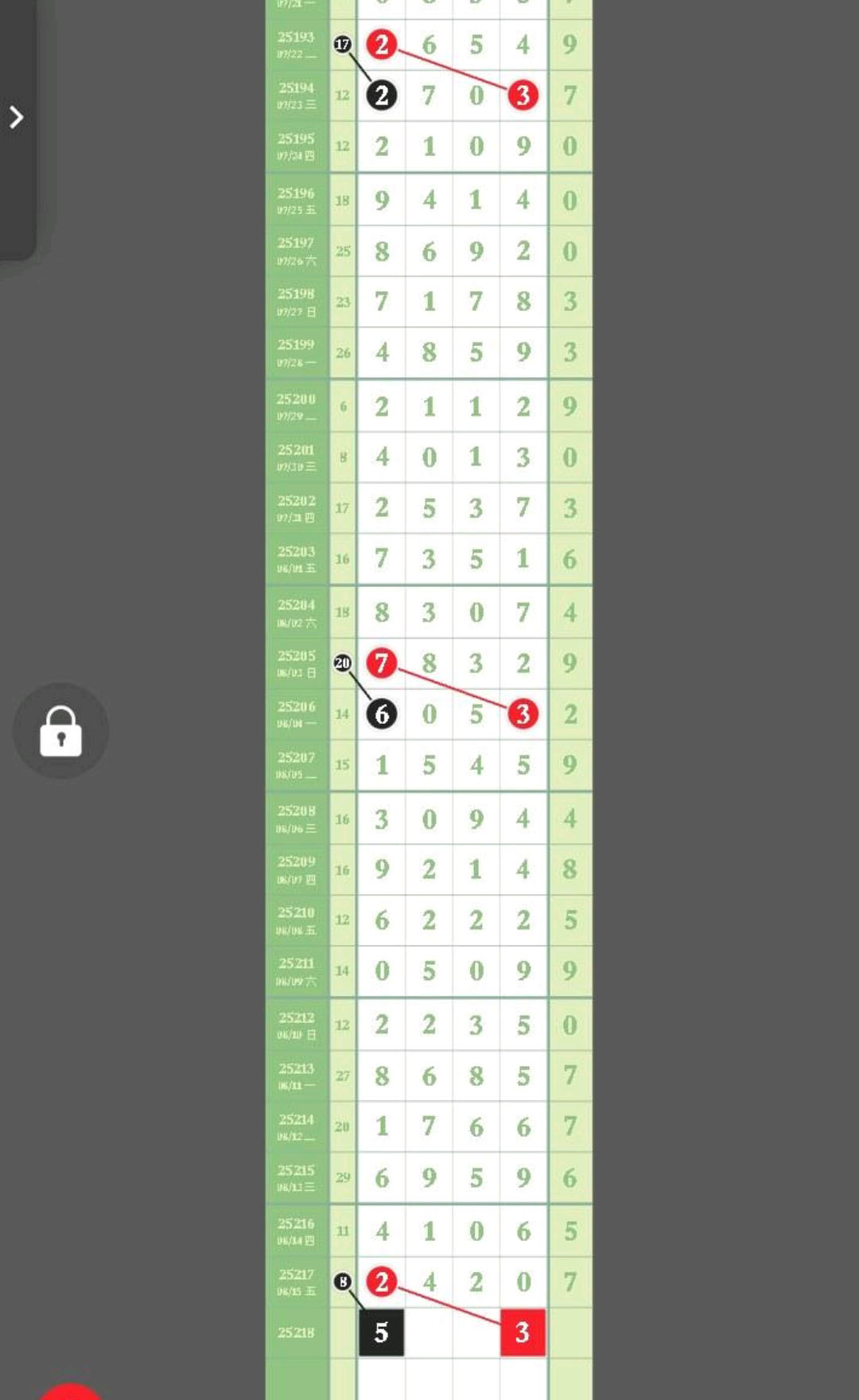Image resolution: width=859 pixels, height=1400 pixels.
Task: Tap the red round button at the bottom
Action: point(71,1392)
